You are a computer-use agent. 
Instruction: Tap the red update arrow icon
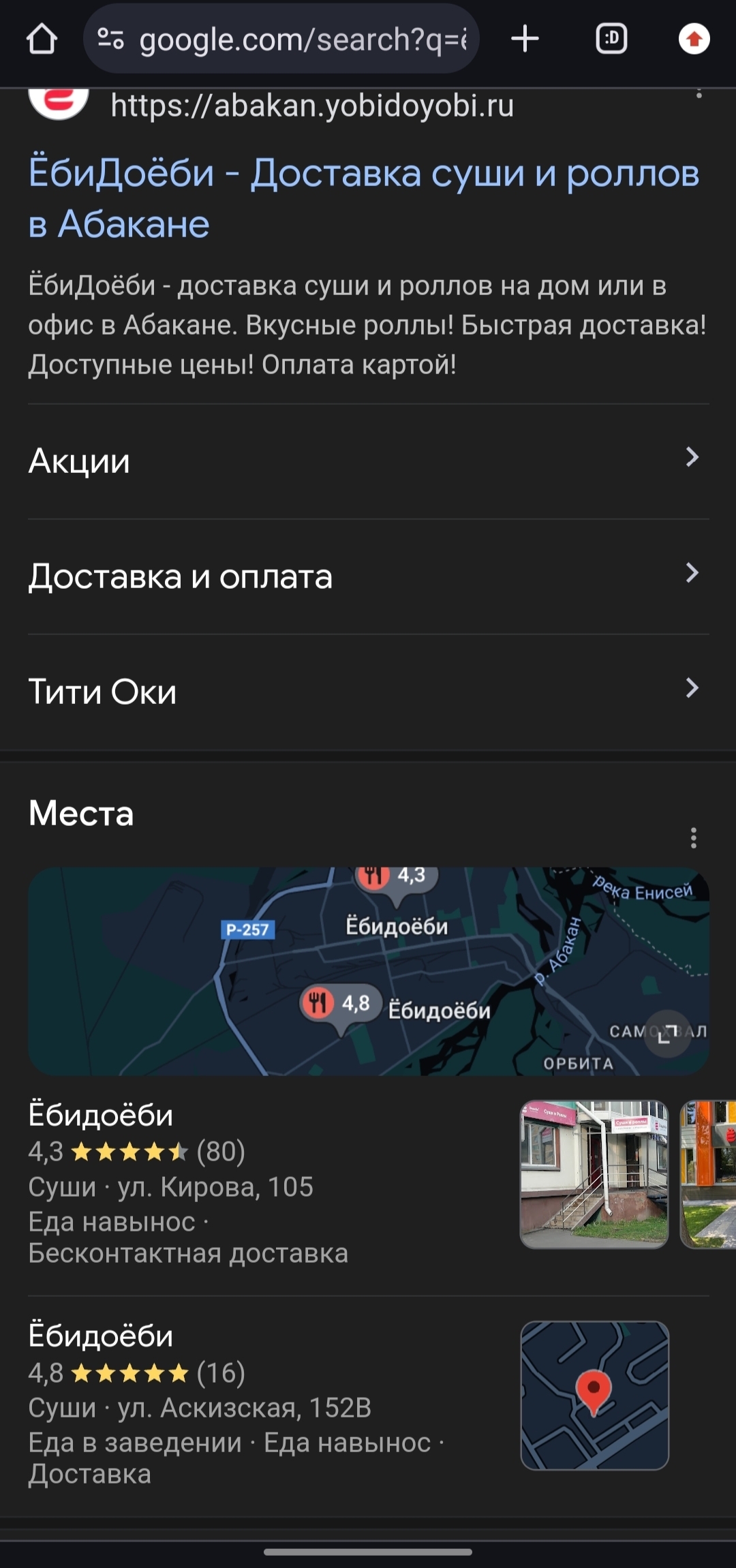694,39
